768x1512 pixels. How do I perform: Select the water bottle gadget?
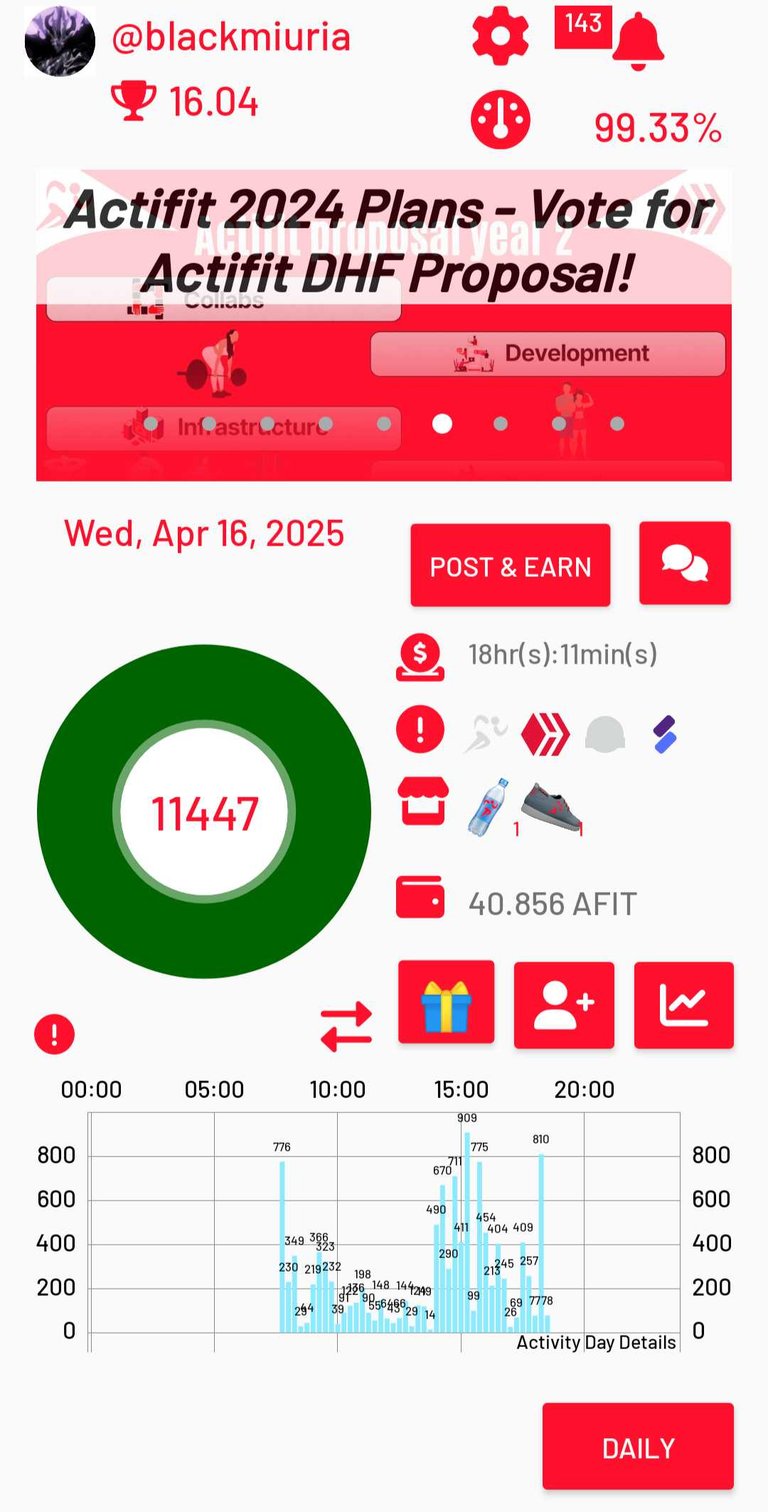click(488, 805)
